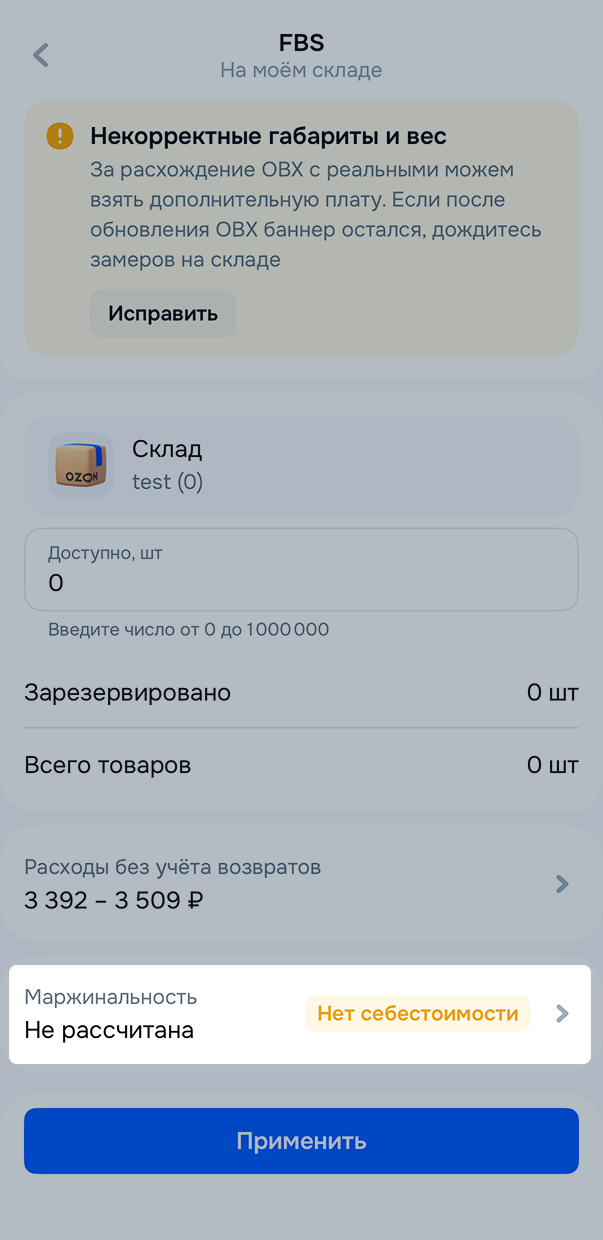
Task: Tap the Исправить button in the warning banner
Action: coord(163,314)
